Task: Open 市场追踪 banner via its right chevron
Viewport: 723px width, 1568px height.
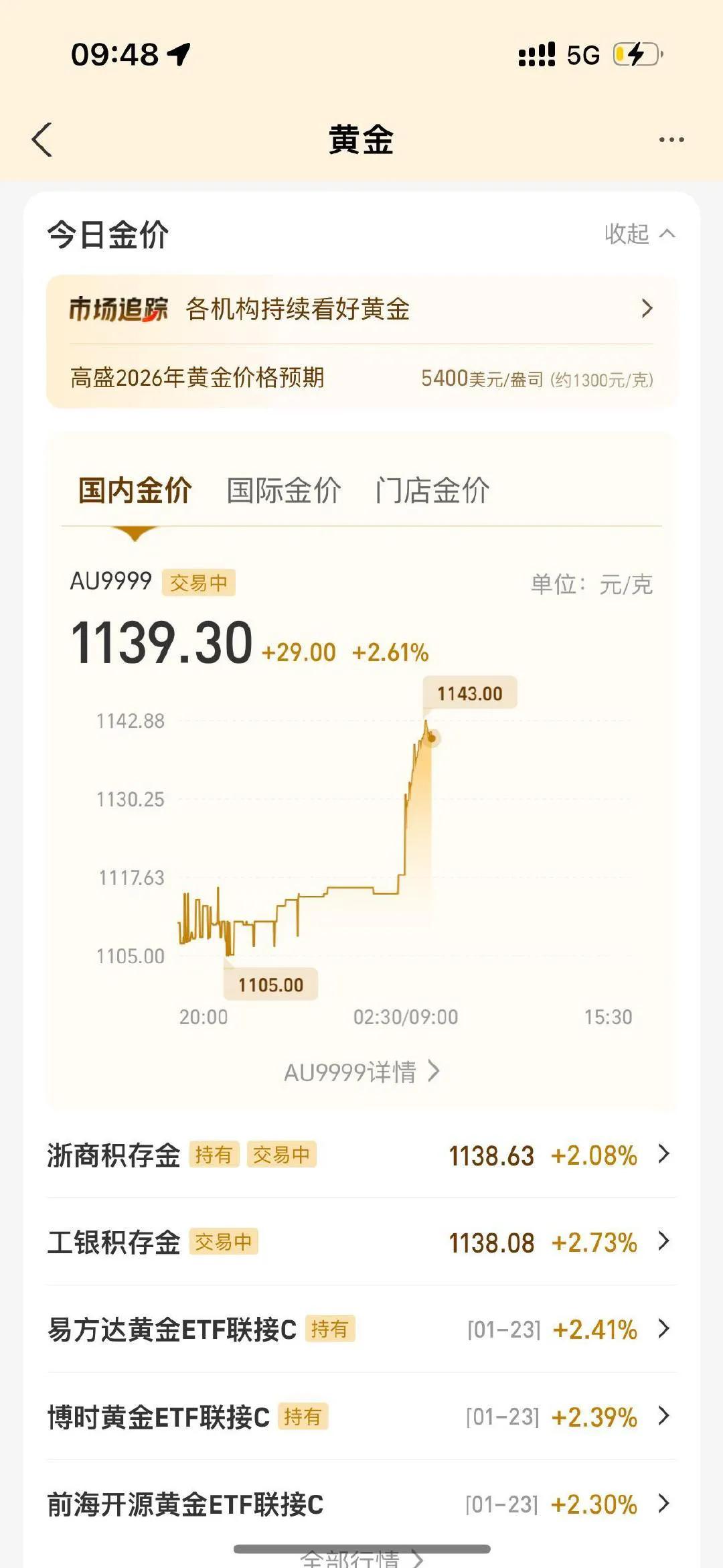Action: pos(647,309)
